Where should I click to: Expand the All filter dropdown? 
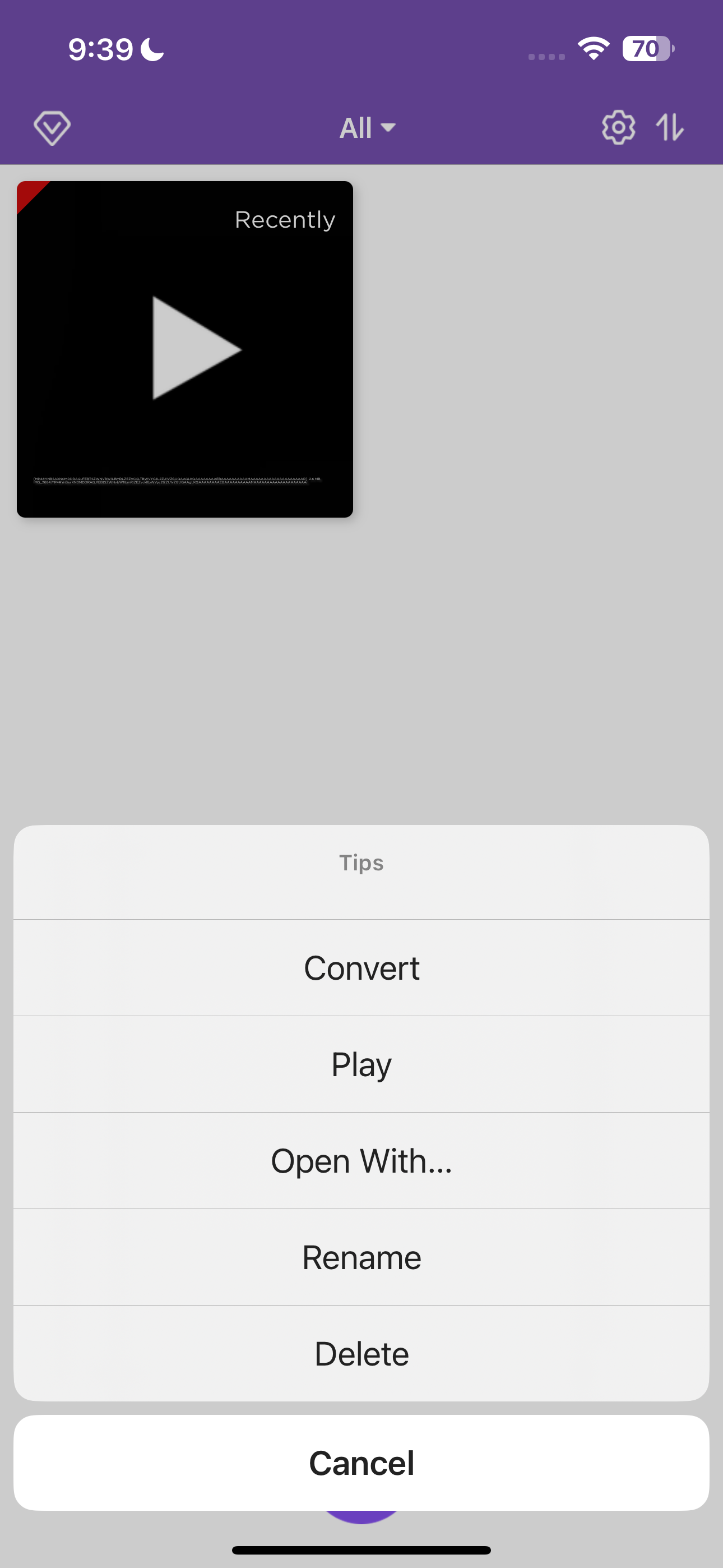[x=367, y=128]
